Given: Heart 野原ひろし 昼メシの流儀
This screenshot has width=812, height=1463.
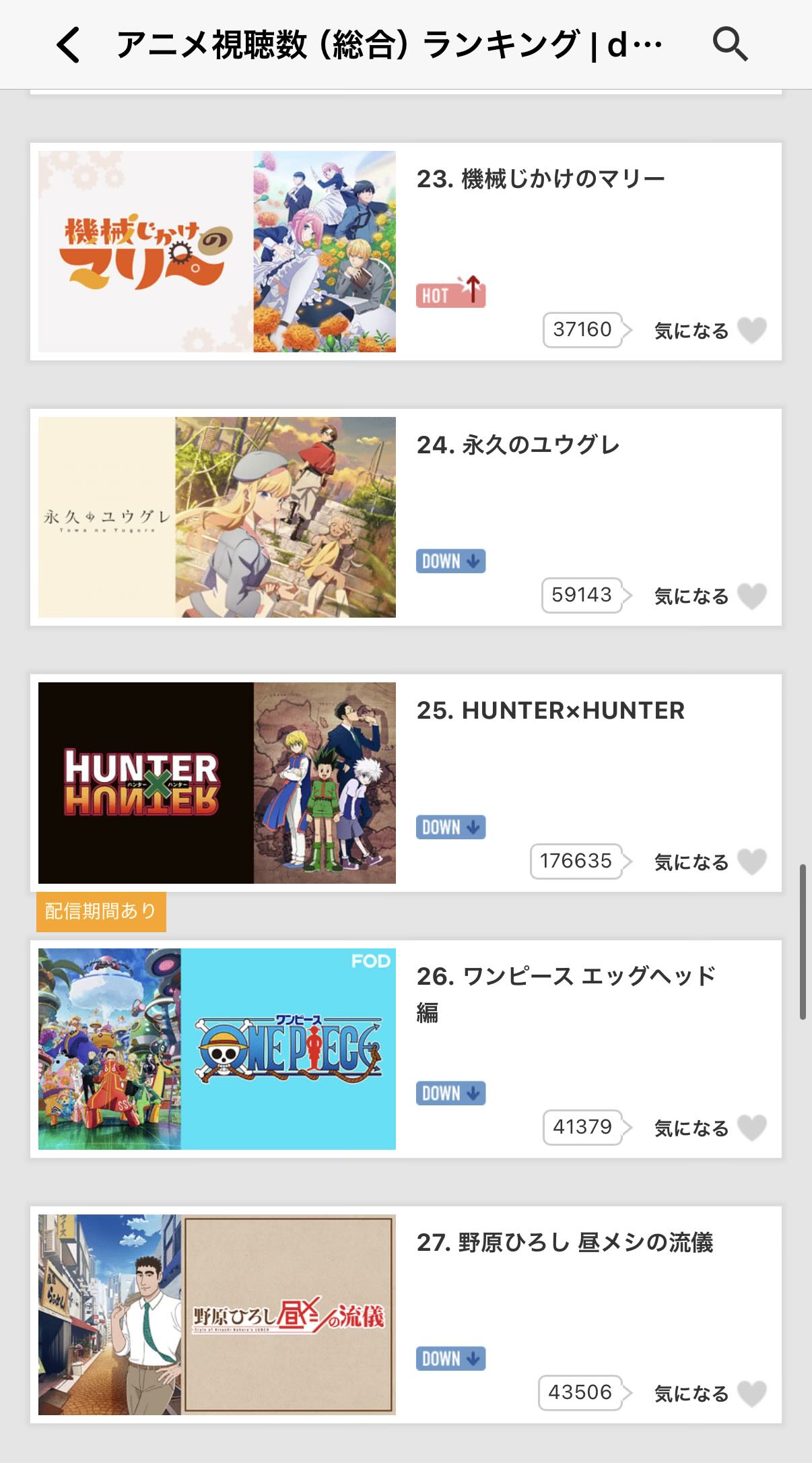Looking at the screenshot, I should pyautogui.click(x=751, y=1393).
